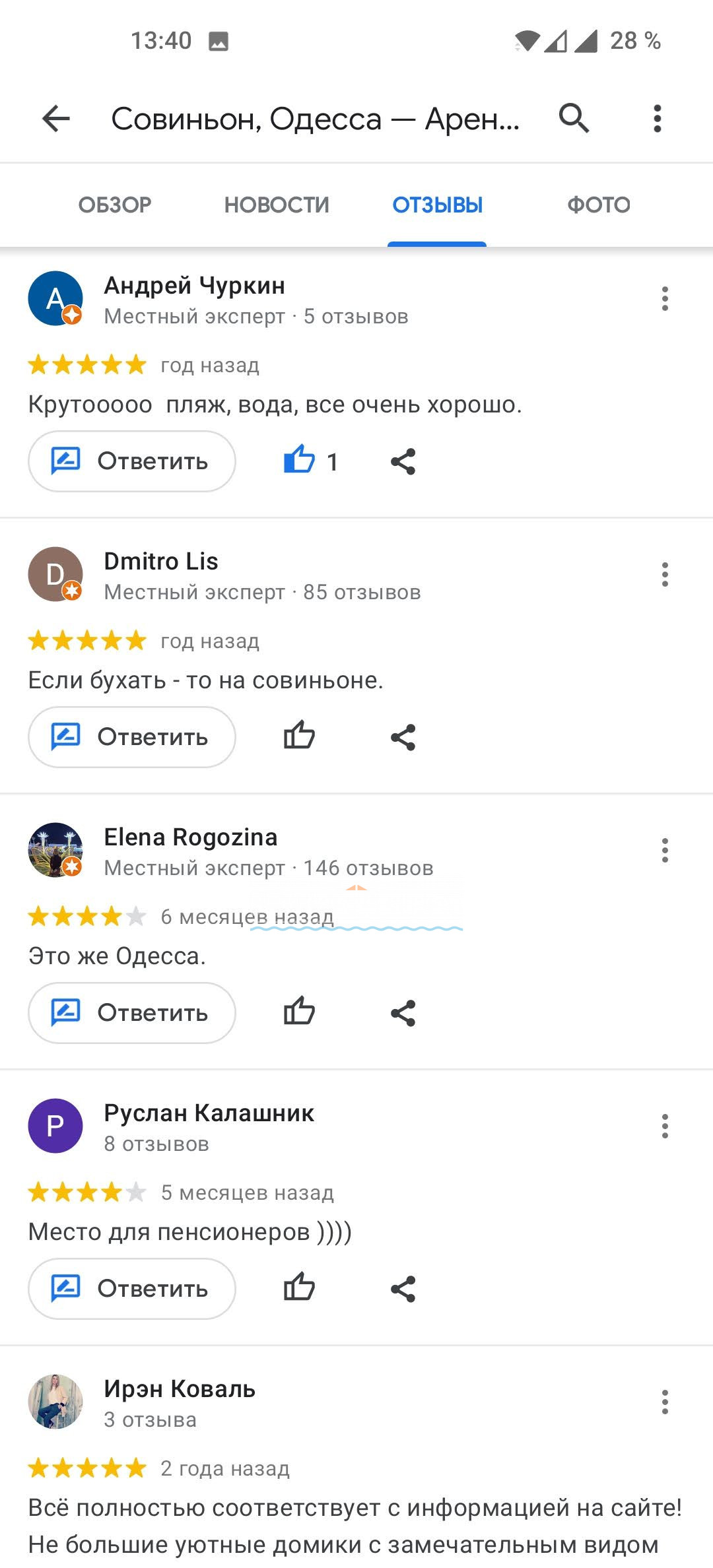Screen dimensions: 713x1568
Task: Share Андрей Чуркин's review
Action: [403, 461]
